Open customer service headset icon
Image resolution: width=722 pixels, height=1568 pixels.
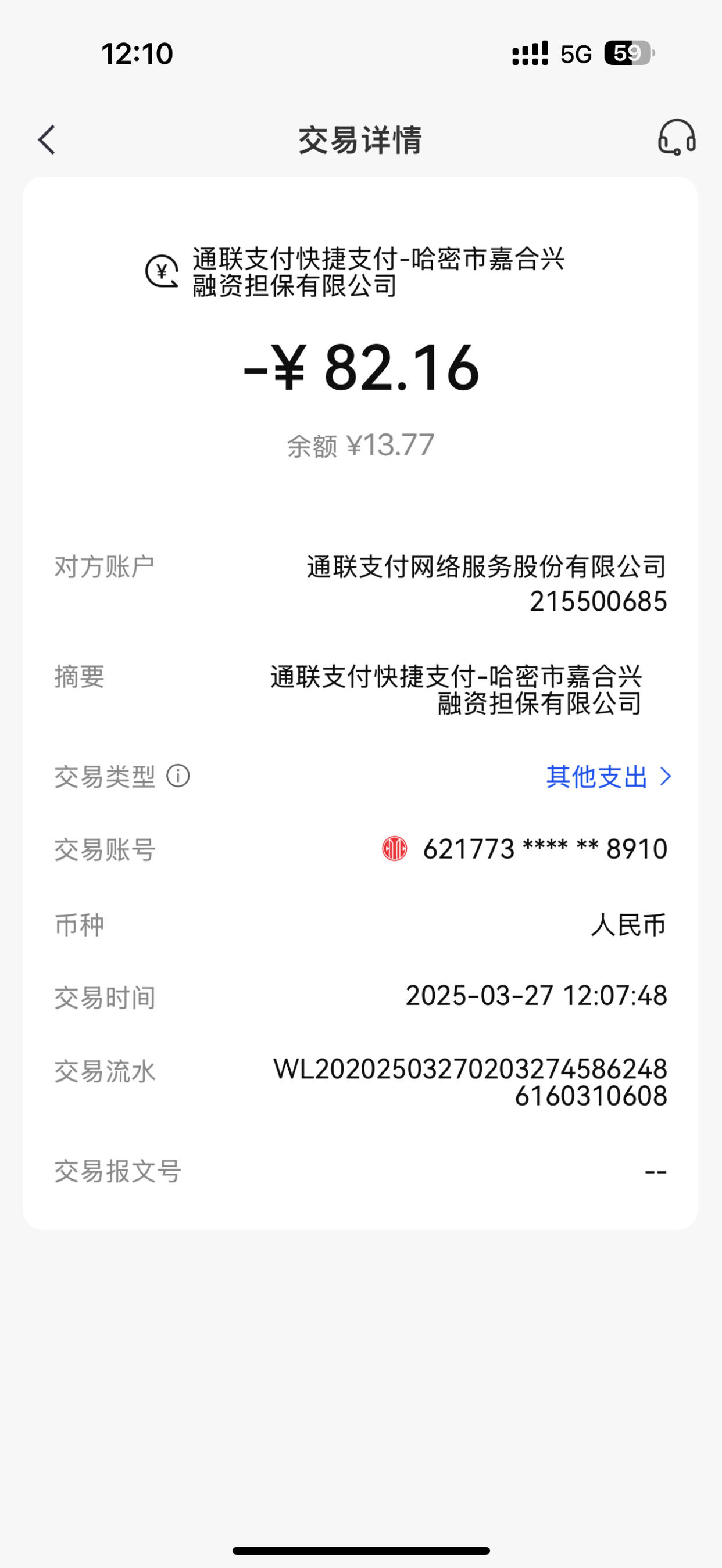point(676,138)
